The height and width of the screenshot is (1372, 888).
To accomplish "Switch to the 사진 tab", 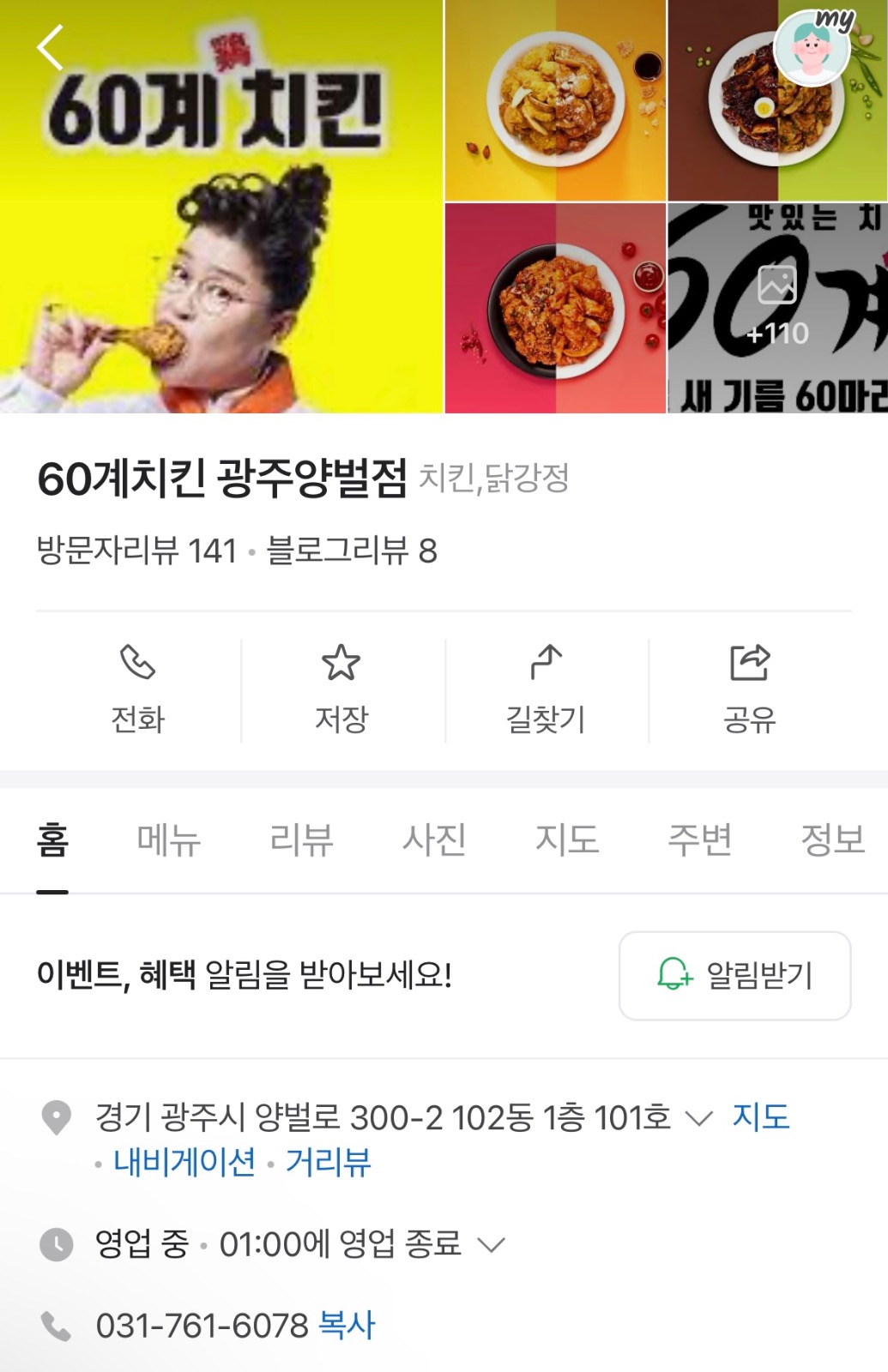I will pos(434,839).
